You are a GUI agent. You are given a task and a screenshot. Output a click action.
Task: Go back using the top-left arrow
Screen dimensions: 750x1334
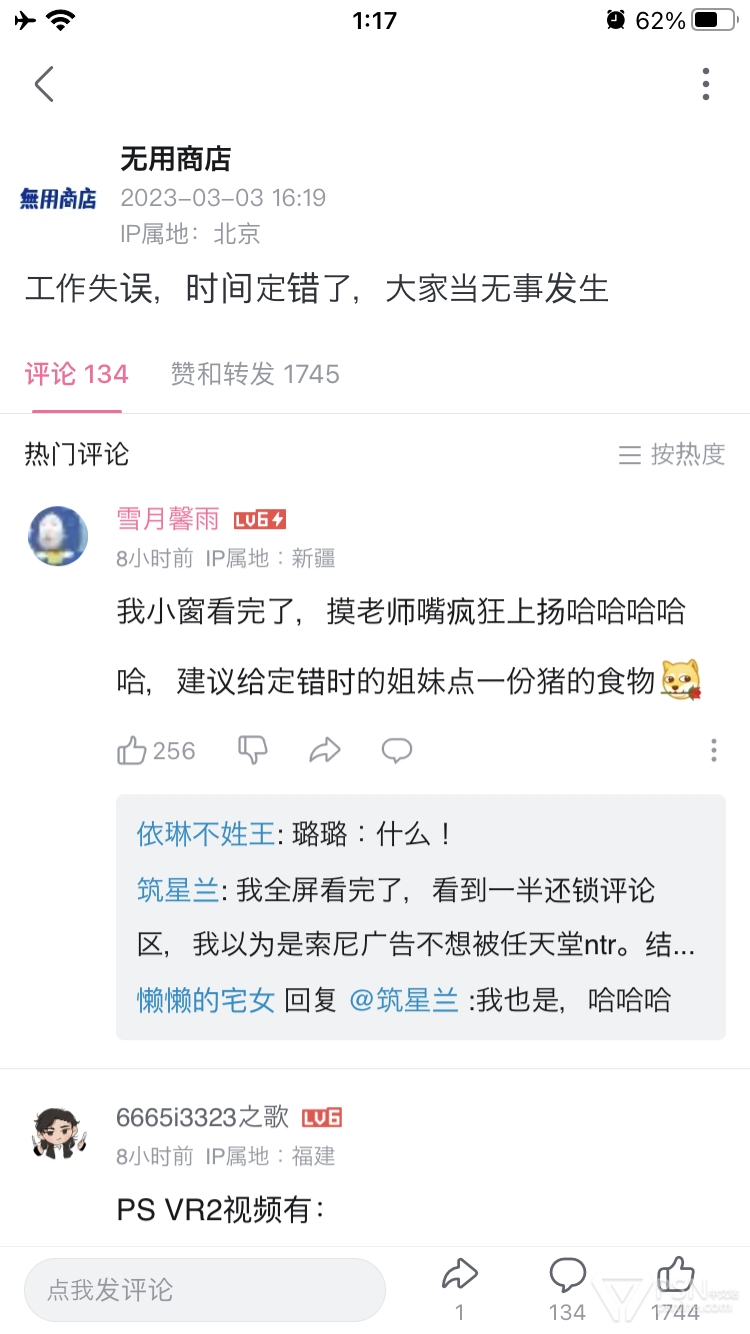(44, 84)
